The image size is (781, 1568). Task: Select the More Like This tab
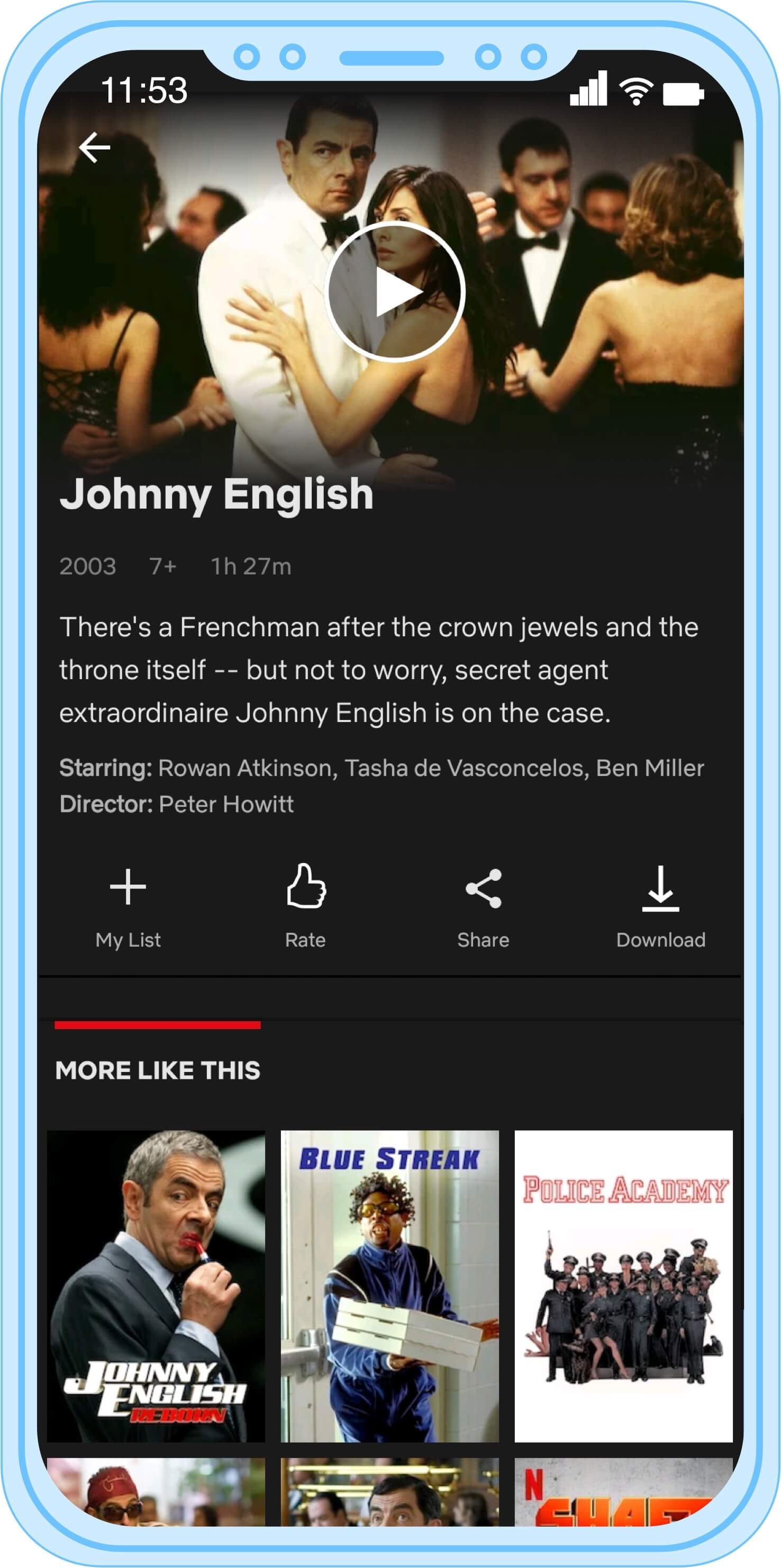click(x=158, y=1069)
